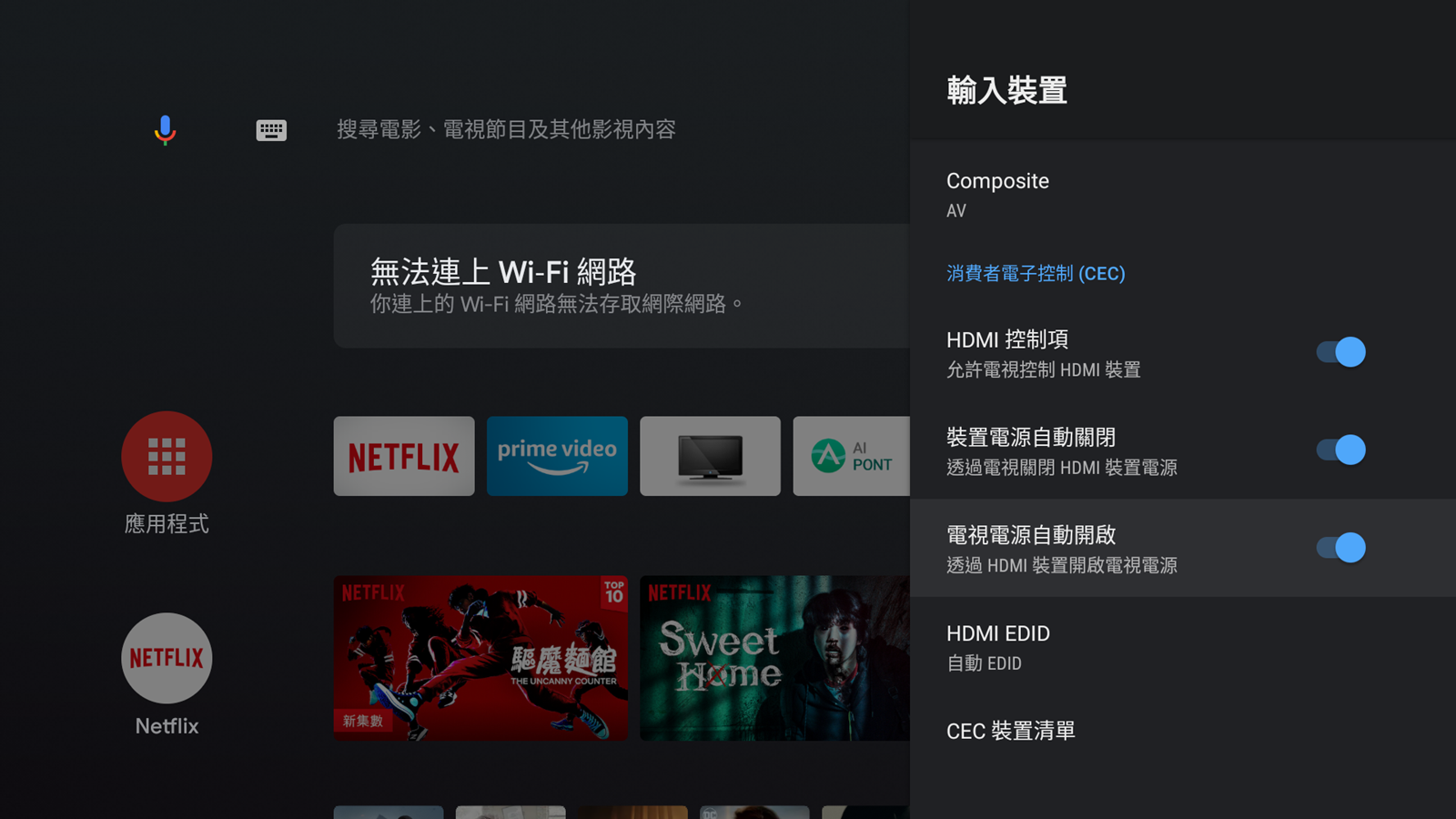Disable 裝置電源自動關閉 switch

1340,450
